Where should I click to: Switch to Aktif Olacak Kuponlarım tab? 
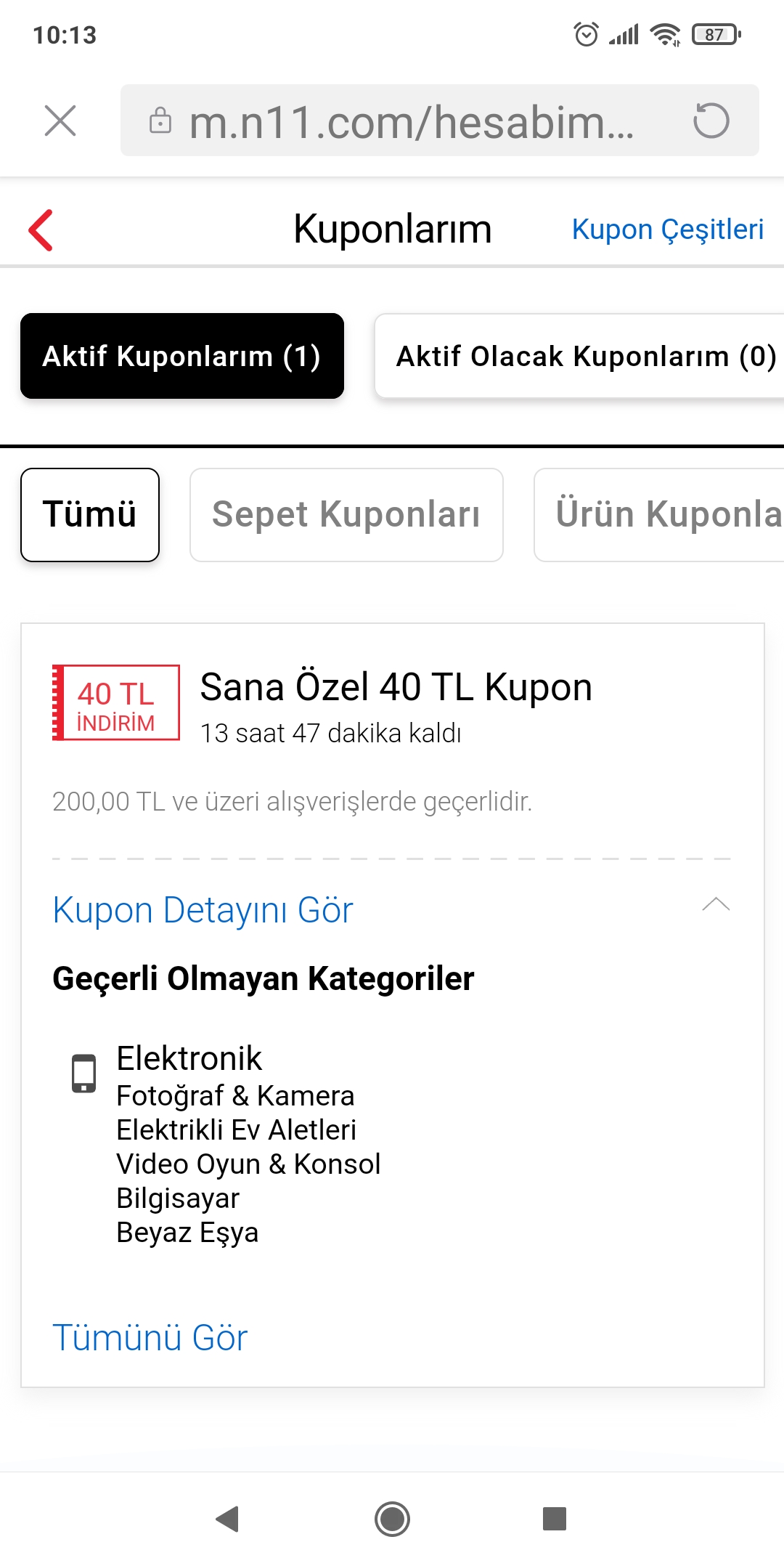coord(581,356)
